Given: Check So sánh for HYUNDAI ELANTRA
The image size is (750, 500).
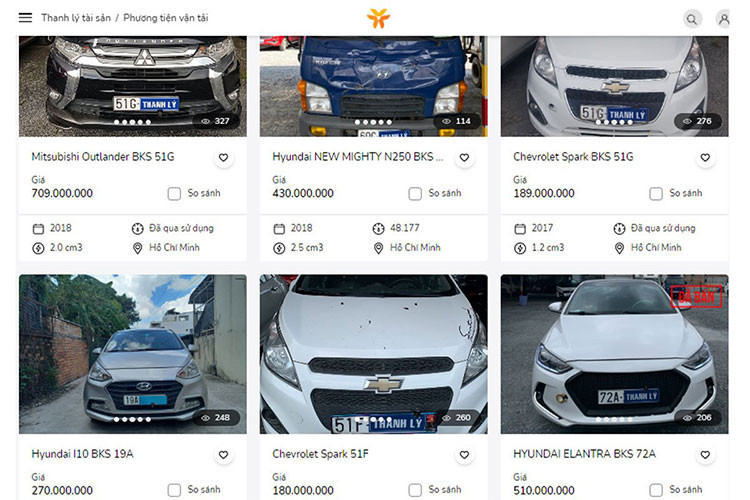Looking at the screenshot, I should [656, 490].
